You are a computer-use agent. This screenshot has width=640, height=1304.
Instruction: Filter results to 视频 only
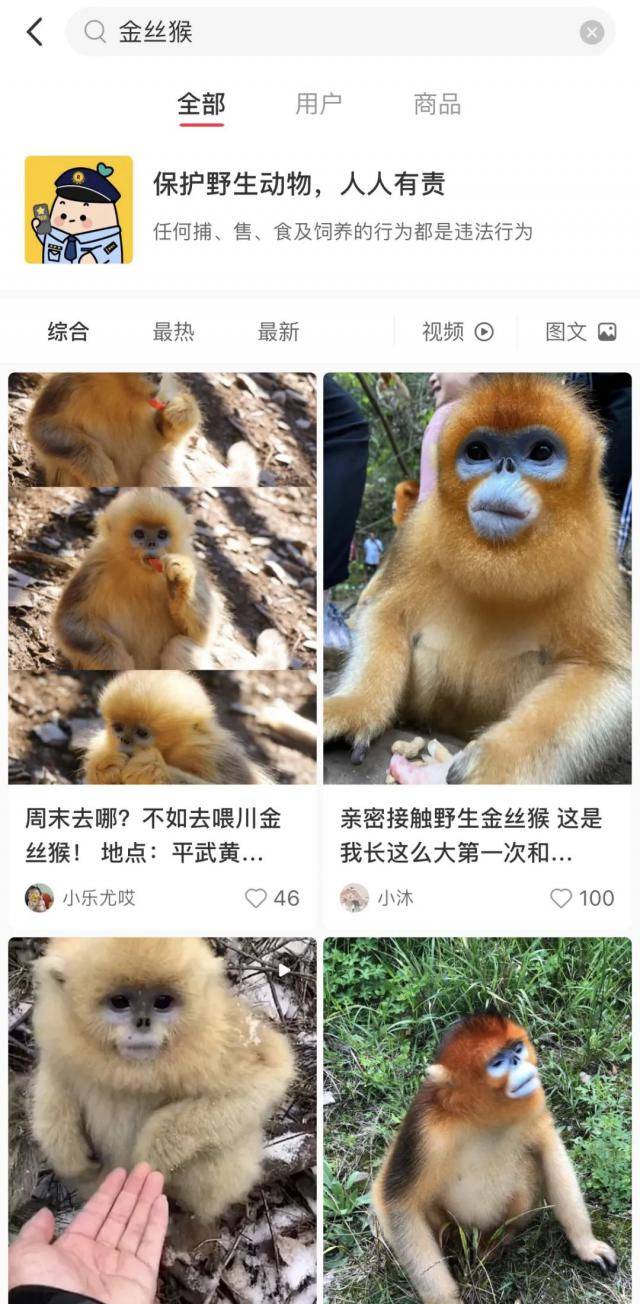coord(457,332)
